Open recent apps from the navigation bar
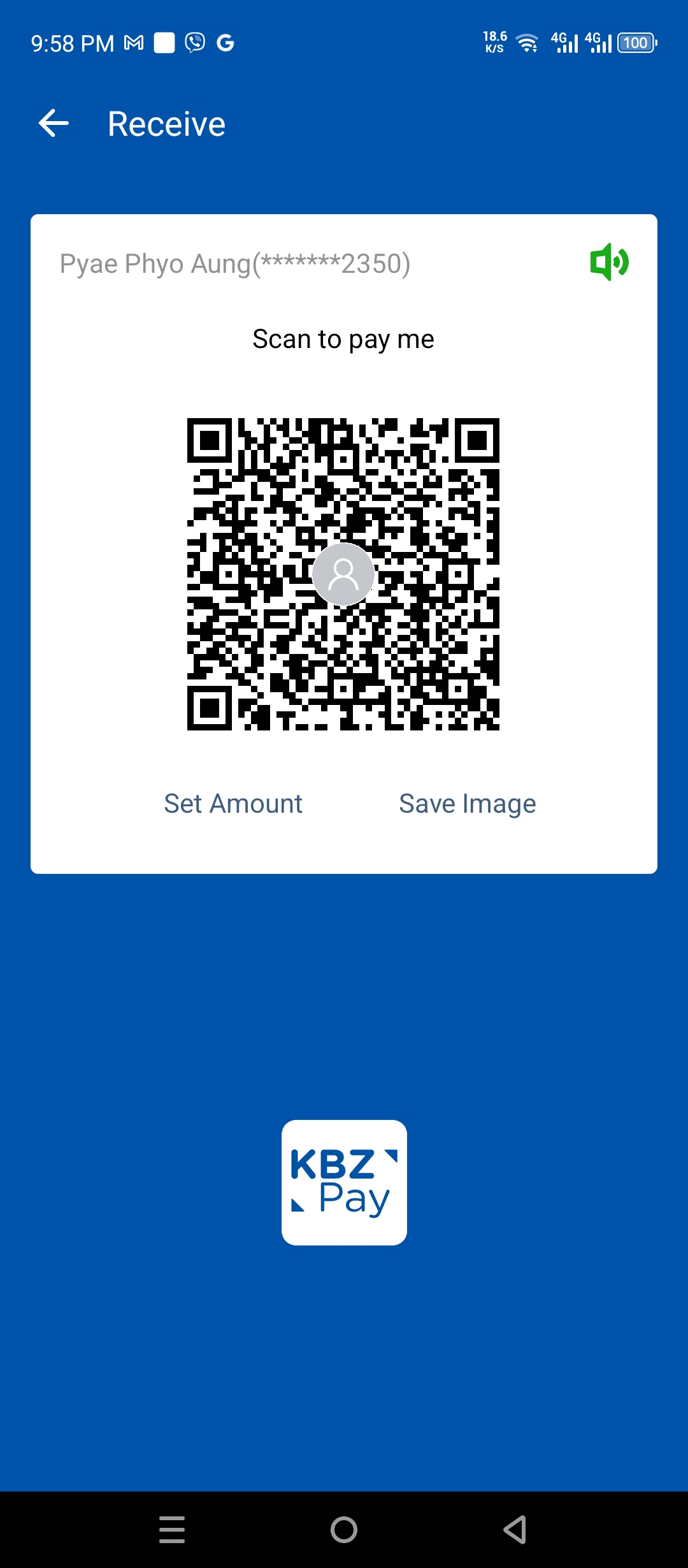The height and width of the screenshot is (1568, 688). [172, 1529]
